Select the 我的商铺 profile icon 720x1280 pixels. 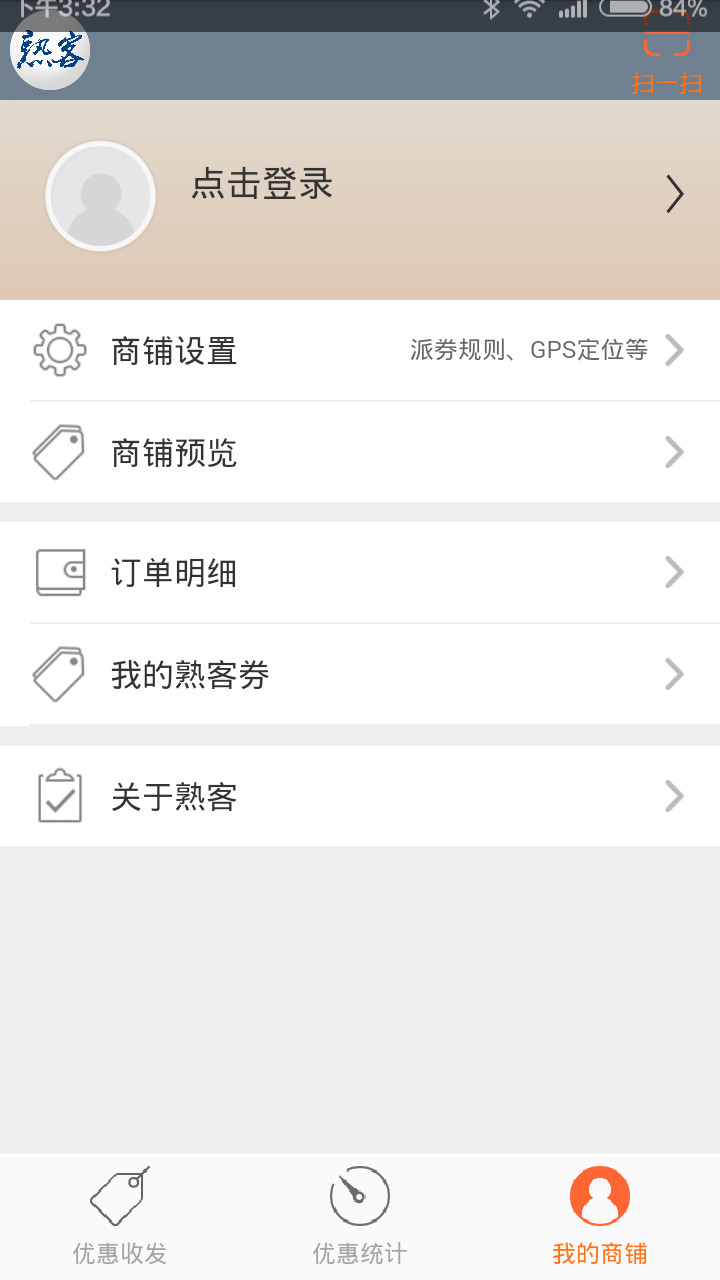(598, 1195)
